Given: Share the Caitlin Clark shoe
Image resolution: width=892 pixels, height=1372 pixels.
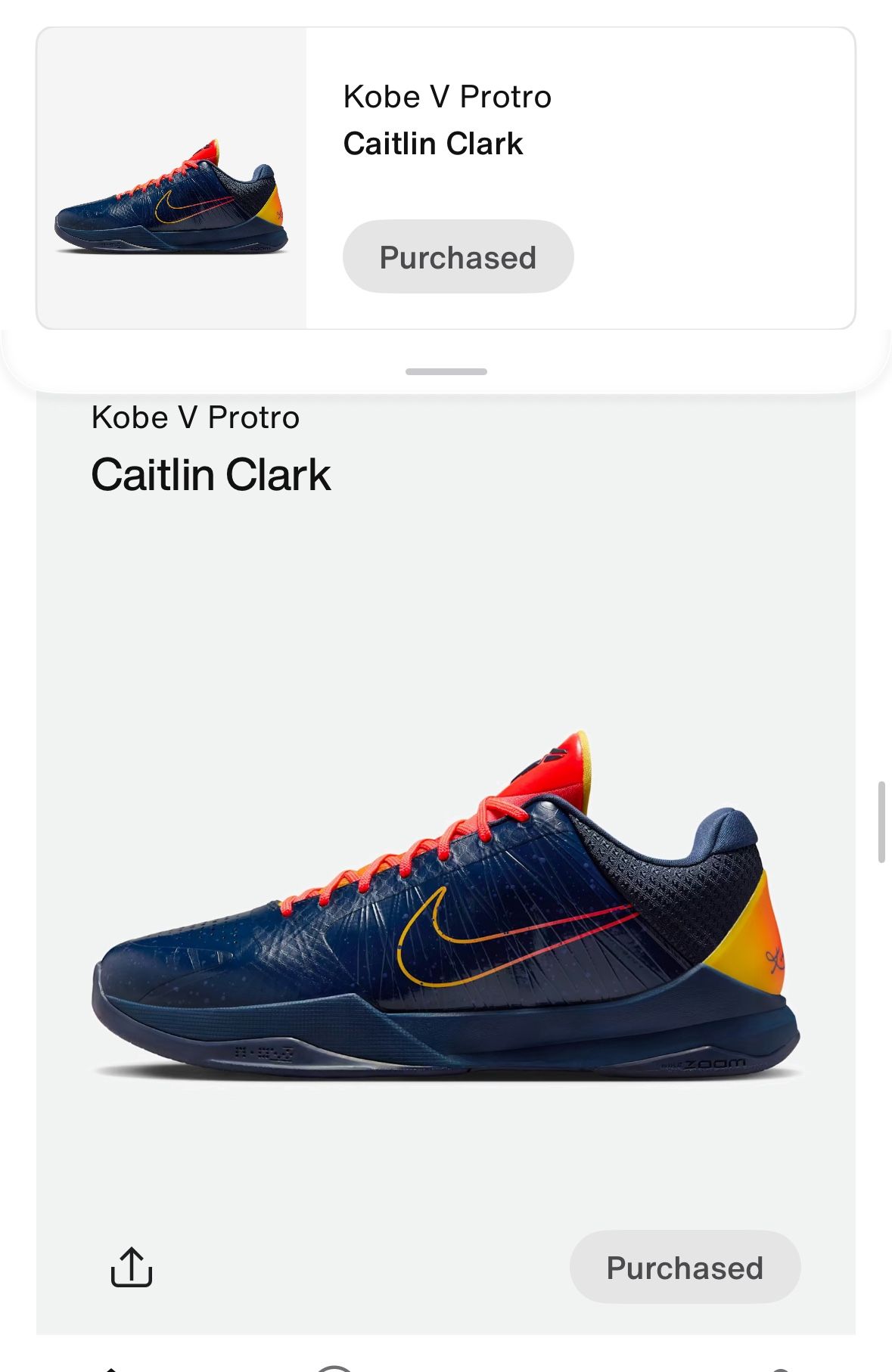Looking at the screenshot, I should 132,1267.
